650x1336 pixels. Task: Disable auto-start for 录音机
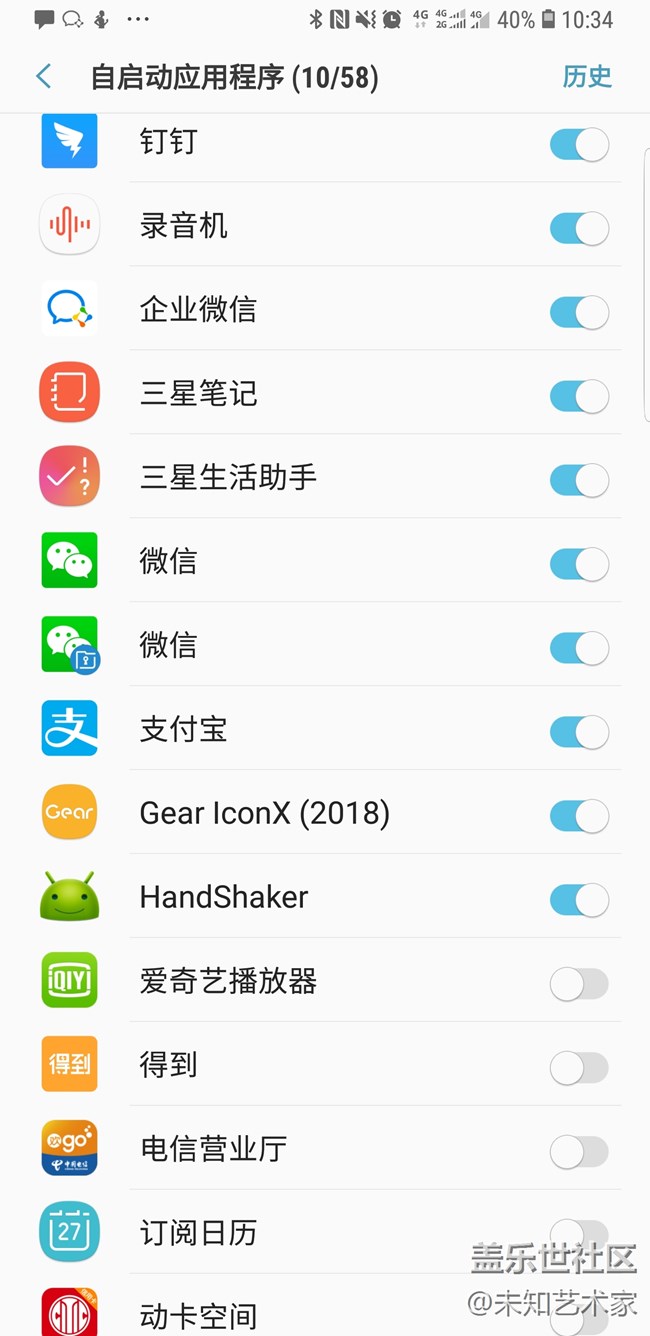point(579,228)
